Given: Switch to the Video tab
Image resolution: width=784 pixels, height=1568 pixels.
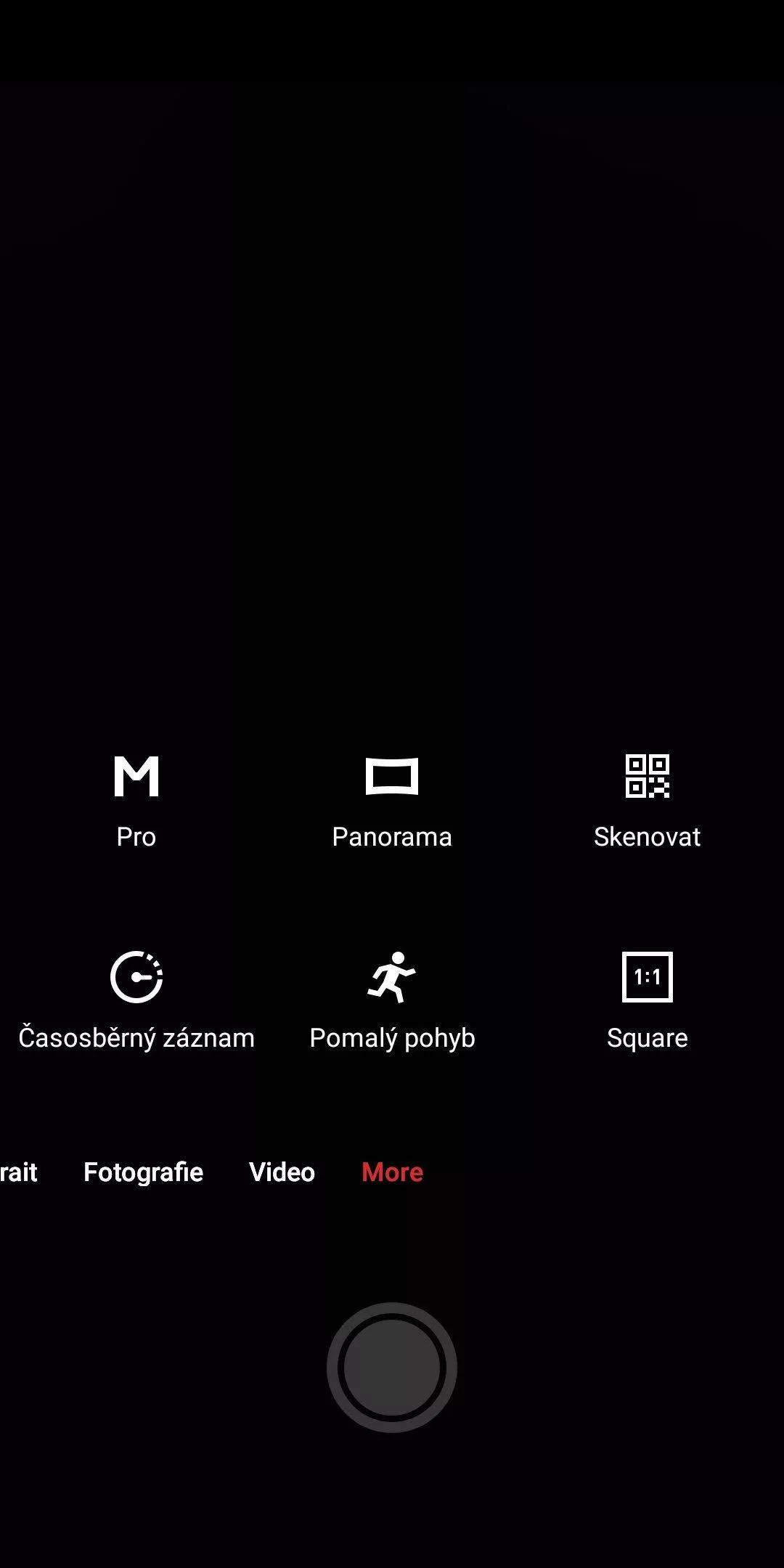Looking at the screenshot, I should coord(282,1172).
